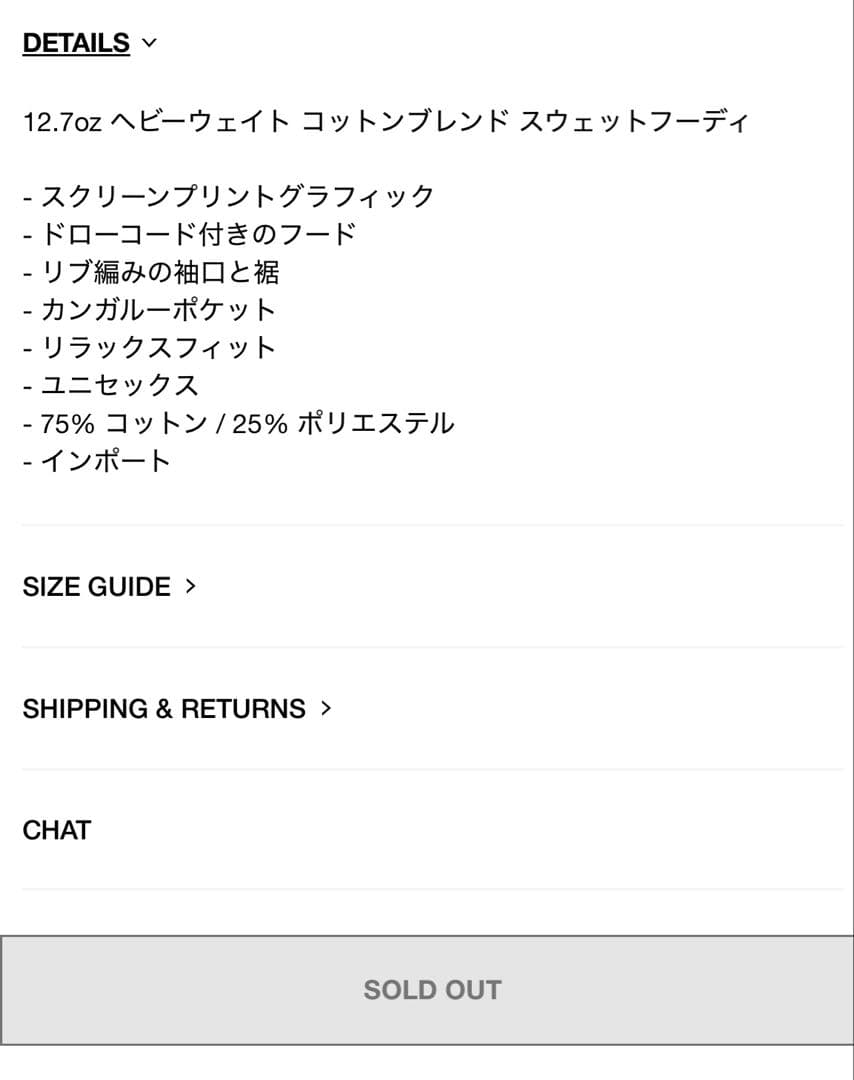
Task: View shipping and returns information
Action: (x=163, y=709)
